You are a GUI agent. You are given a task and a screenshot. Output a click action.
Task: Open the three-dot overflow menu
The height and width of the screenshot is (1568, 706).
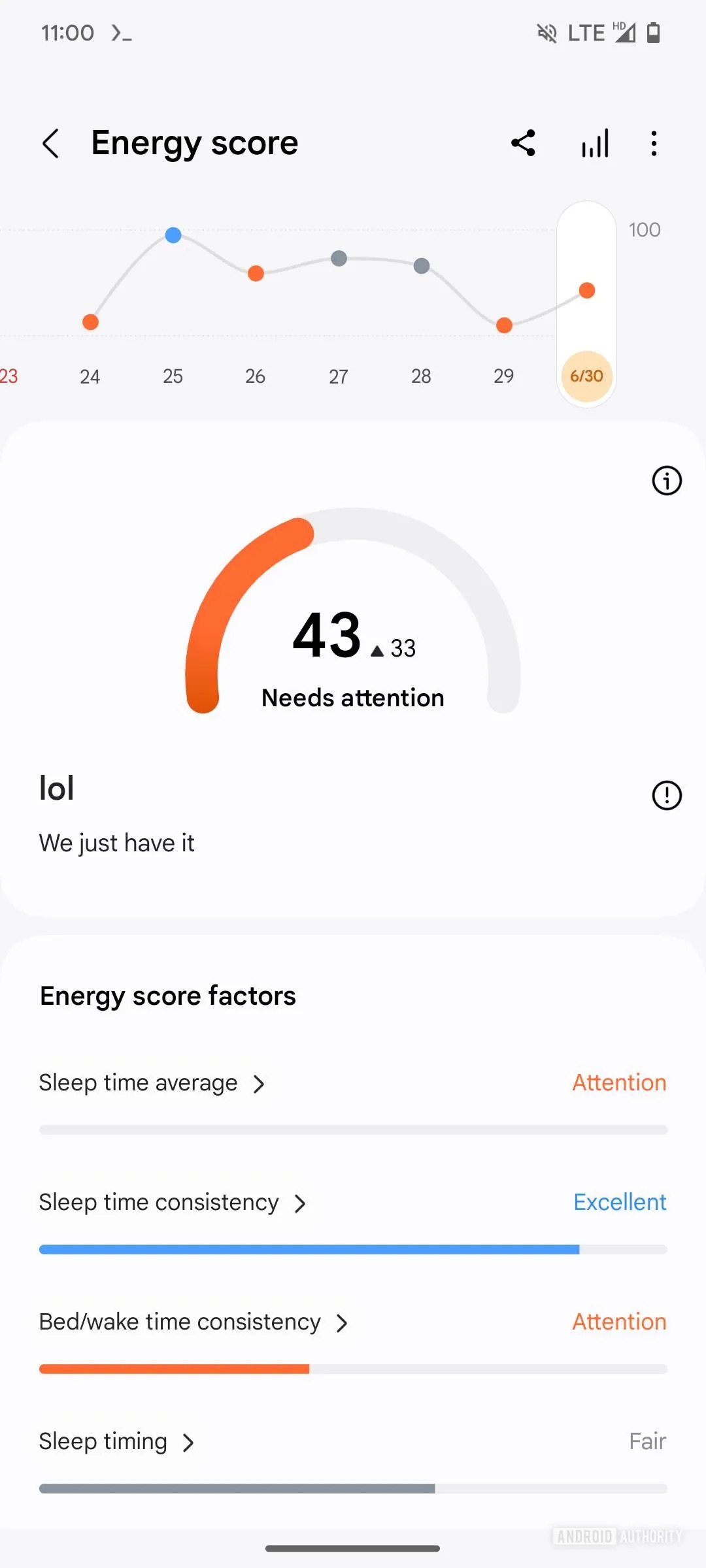point(654,143)
